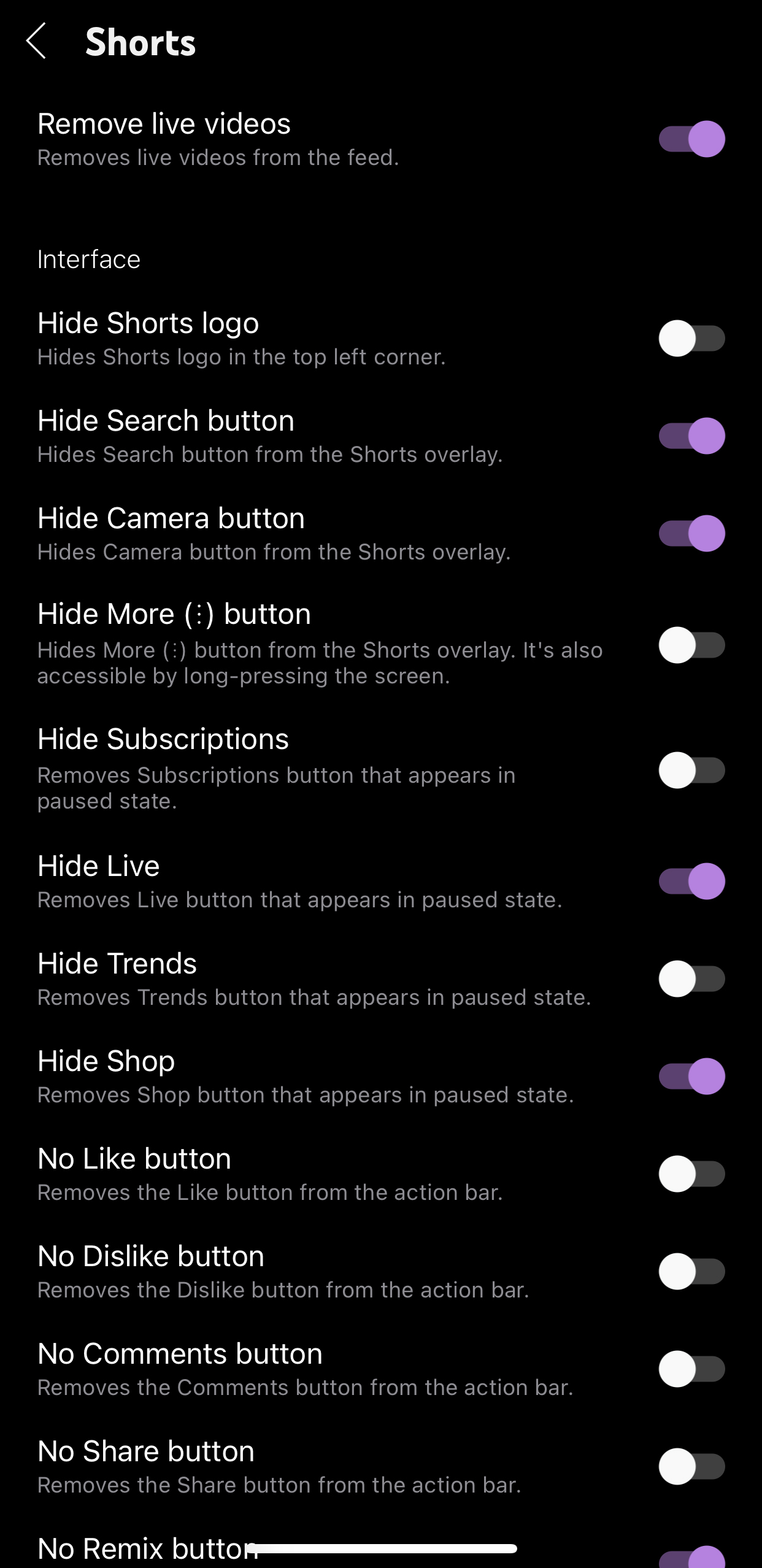Turn off Hide Camera button
This screenshot has height=1568, width=762.
[691, 533]
